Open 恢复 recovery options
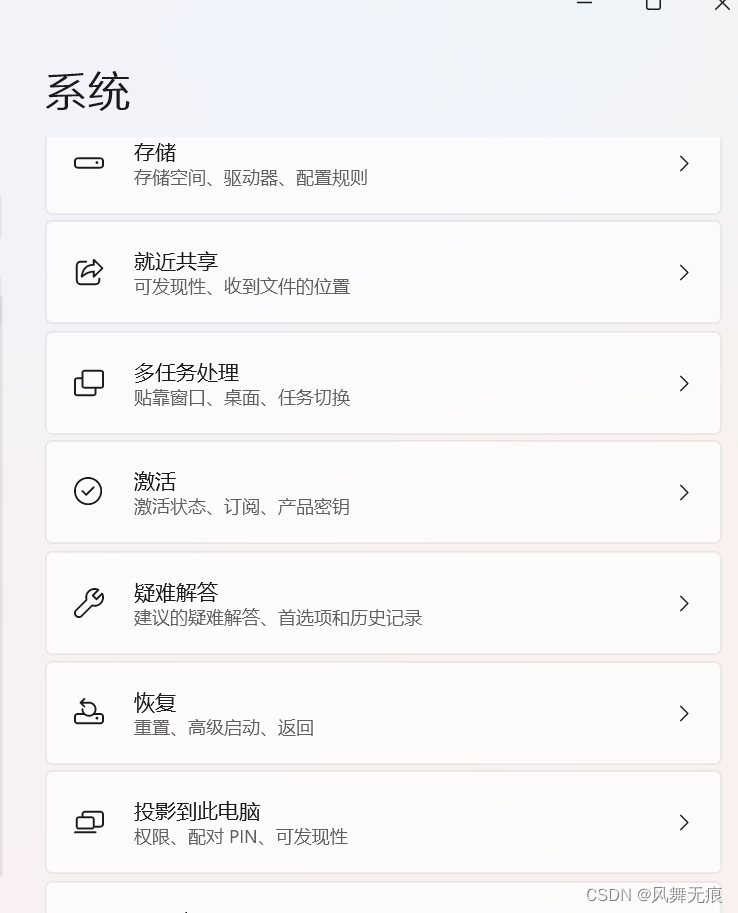This screenshot has height=913, width=738. coord(383,714)
